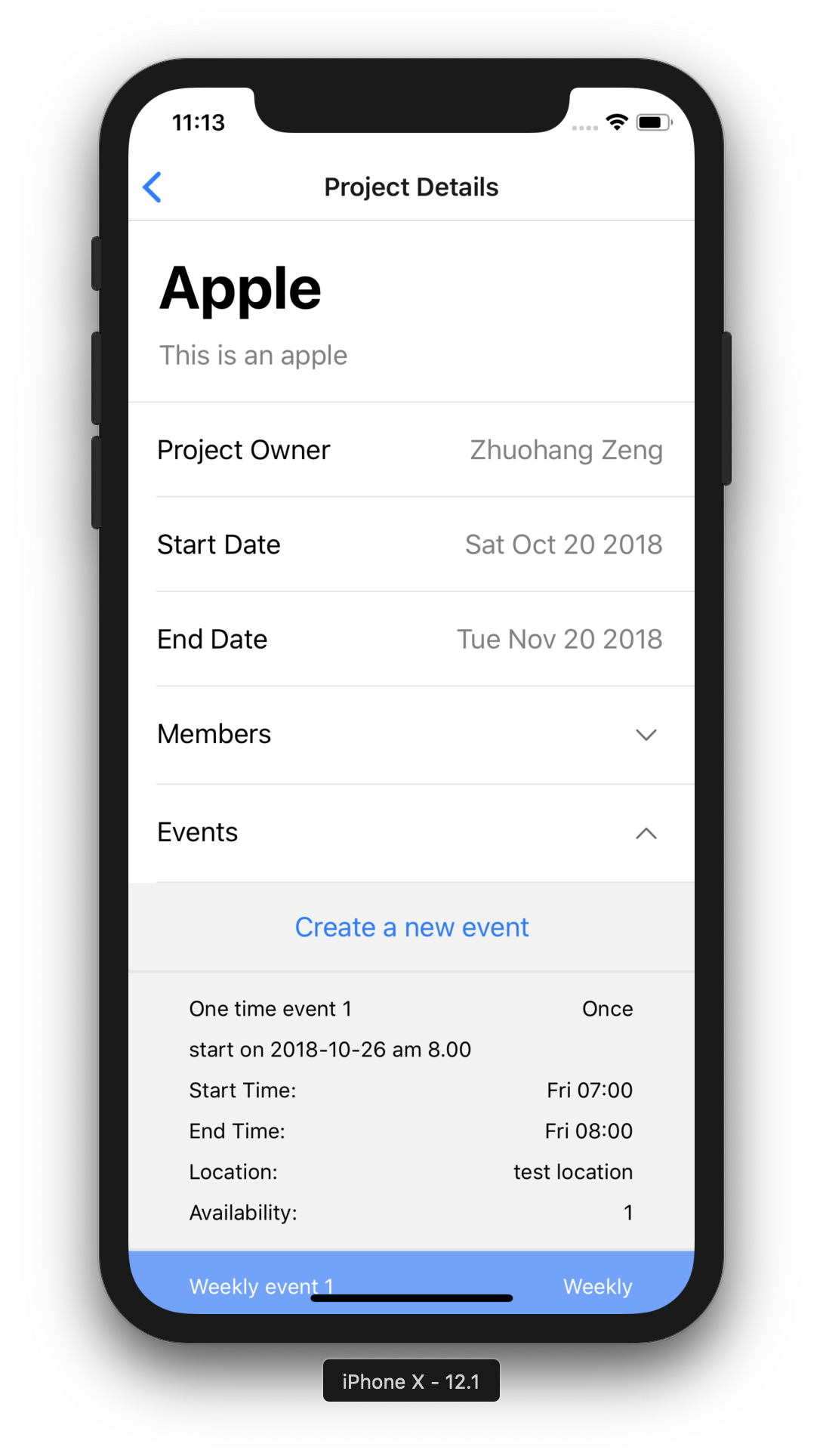Open the Members disclosure chevron

click(645, 734)
